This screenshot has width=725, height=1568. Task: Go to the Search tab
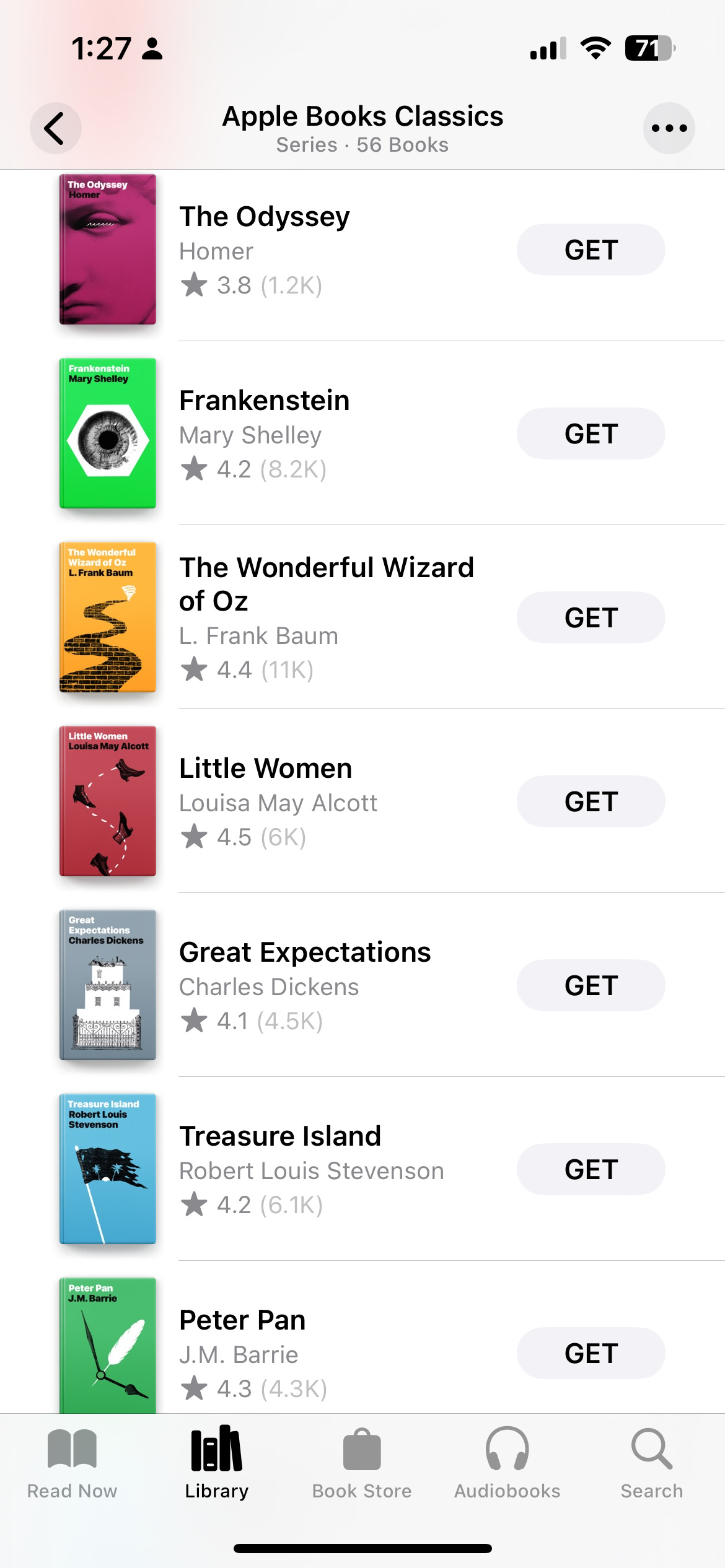651,1463
